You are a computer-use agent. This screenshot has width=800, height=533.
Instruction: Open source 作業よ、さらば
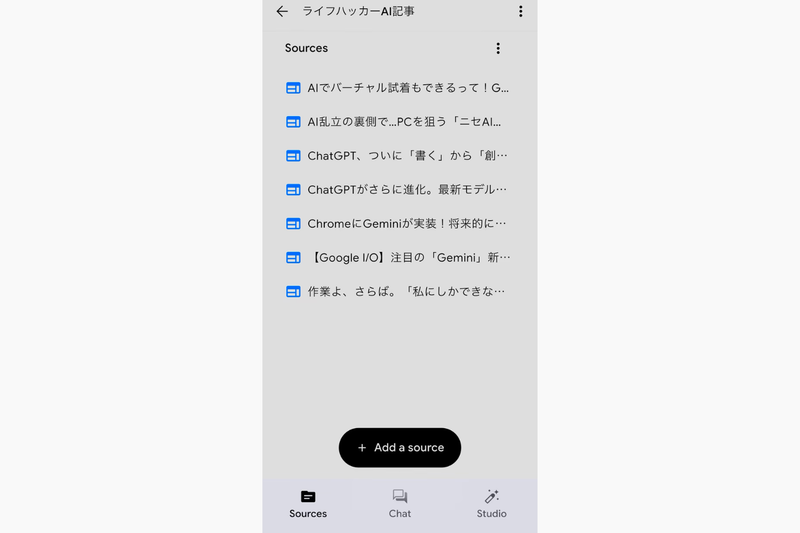click(398, 292)
